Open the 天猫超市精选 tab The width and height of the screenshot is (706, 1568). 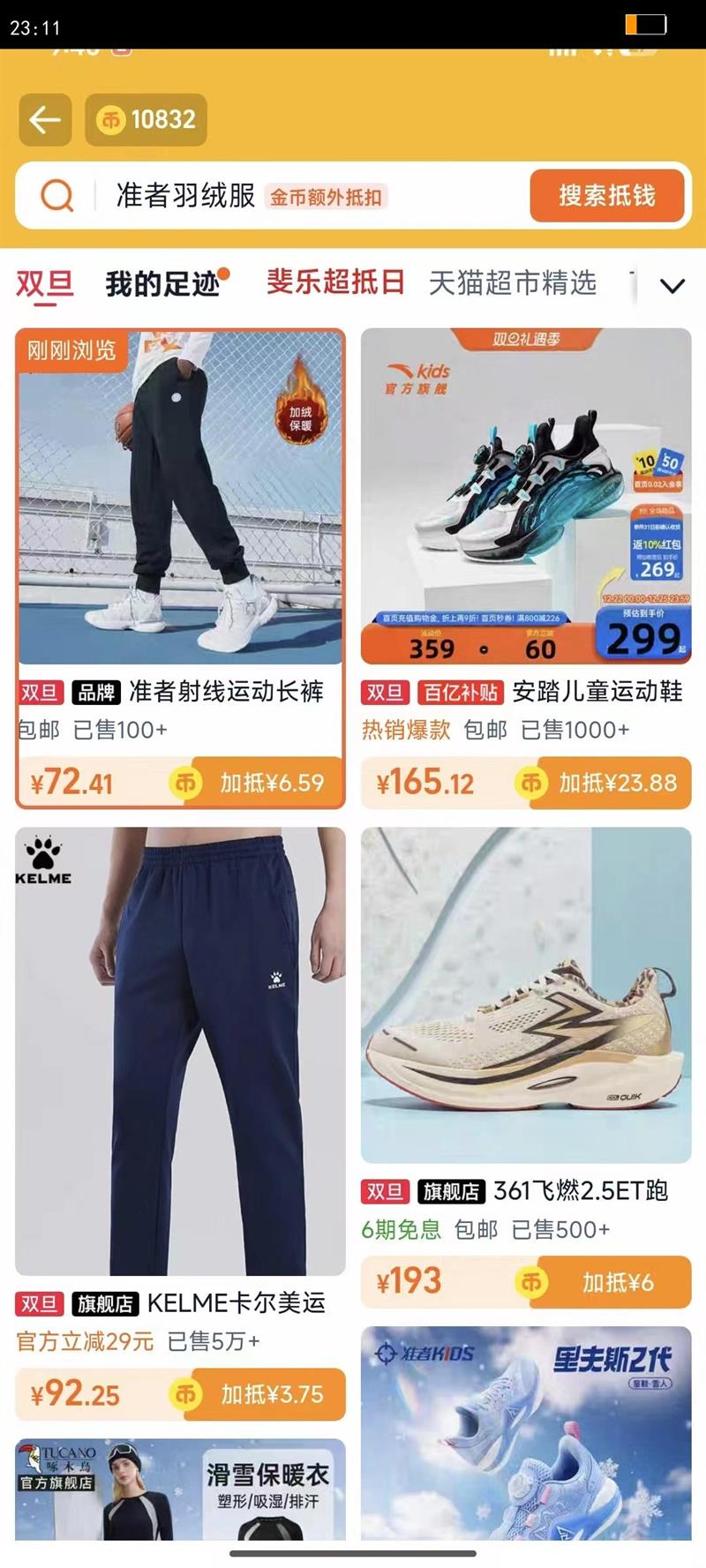click(x=513, y=284)
